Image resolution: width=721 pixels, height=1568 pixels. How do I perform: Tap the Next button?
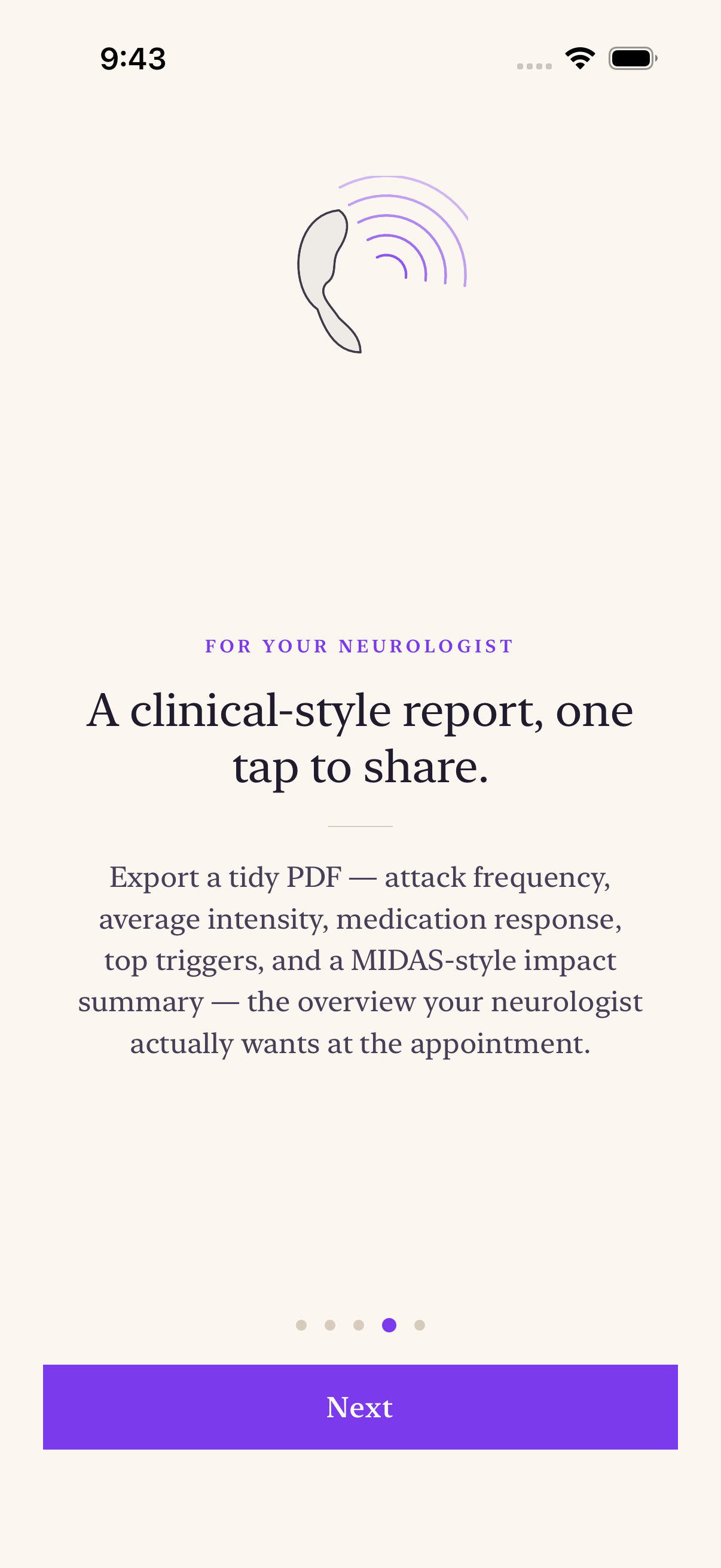click(x=360, y=1406)
